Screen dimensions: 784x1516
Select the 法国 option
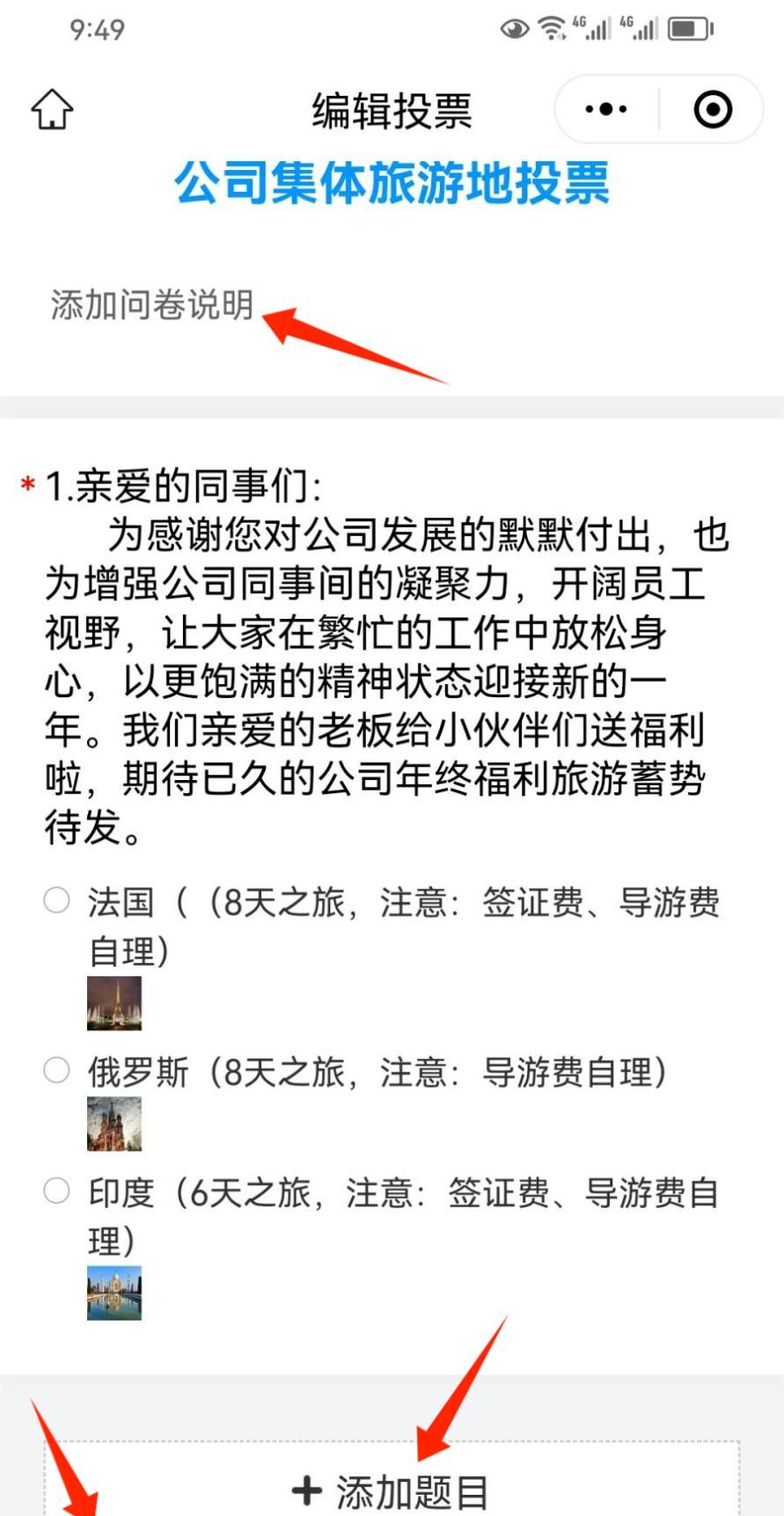tap(57, 900)
